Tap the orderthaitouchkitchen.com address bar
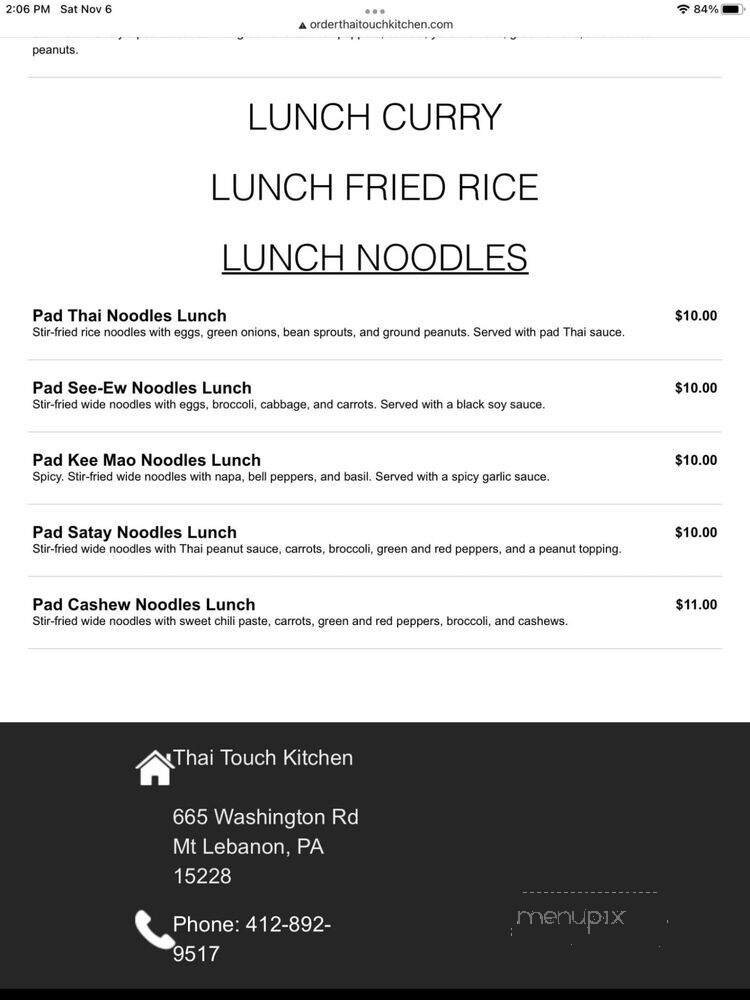 coord(380,24)
